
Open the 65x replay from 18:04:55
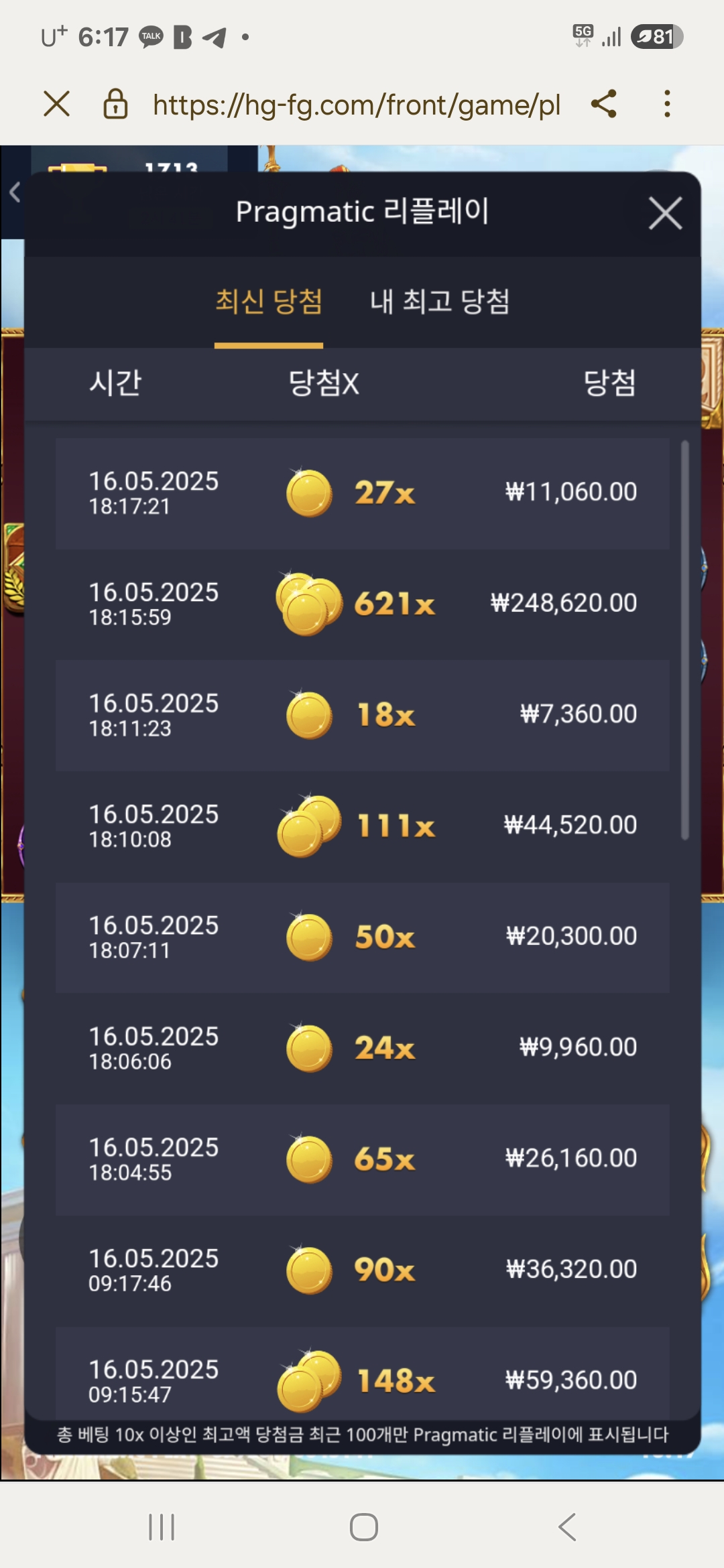[362, 1159]
